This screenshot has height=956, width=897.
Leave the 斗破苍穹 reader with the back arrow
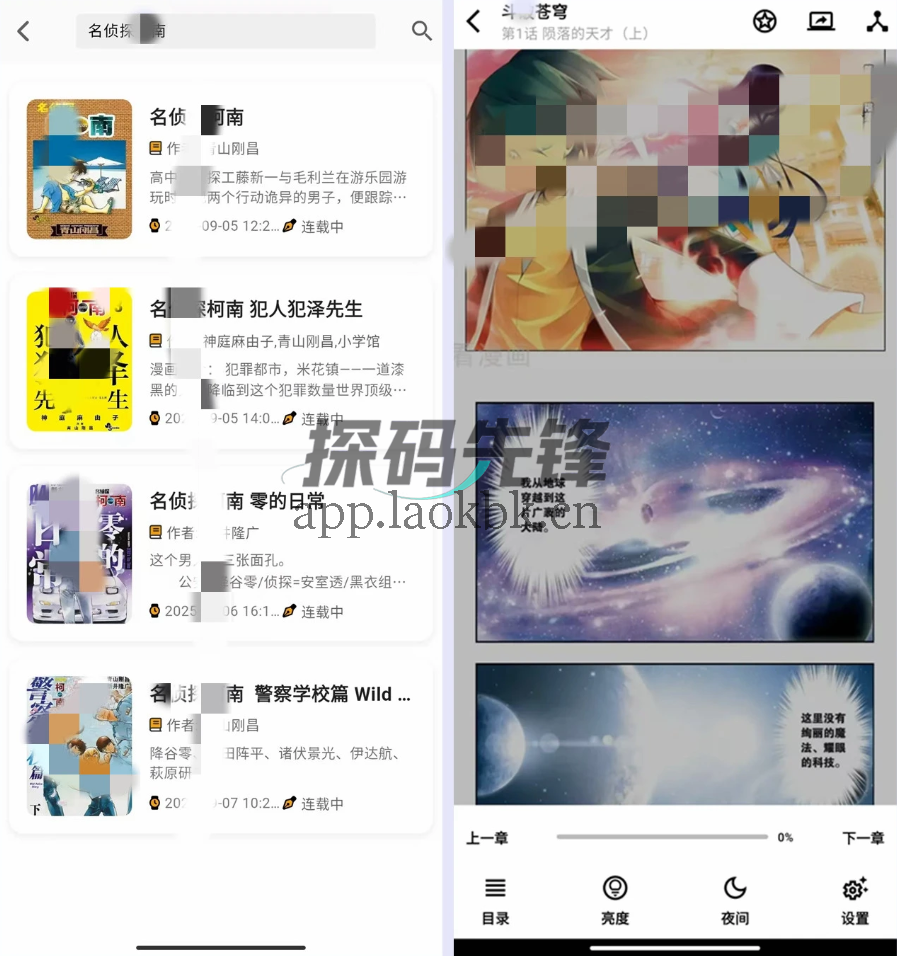474,20
